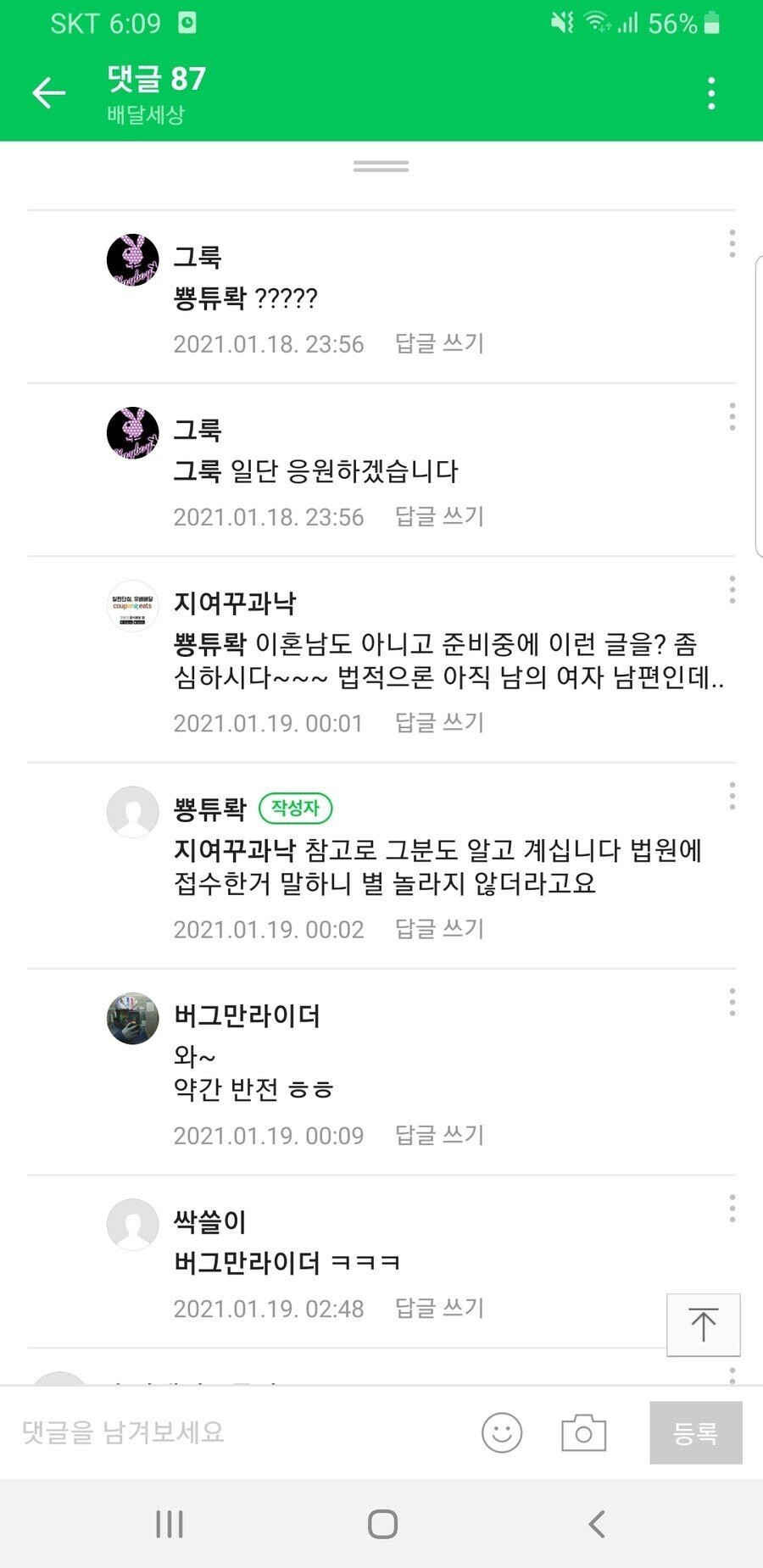
Task: Jump to top with the arrow button
Action: tap(703, 1325)
